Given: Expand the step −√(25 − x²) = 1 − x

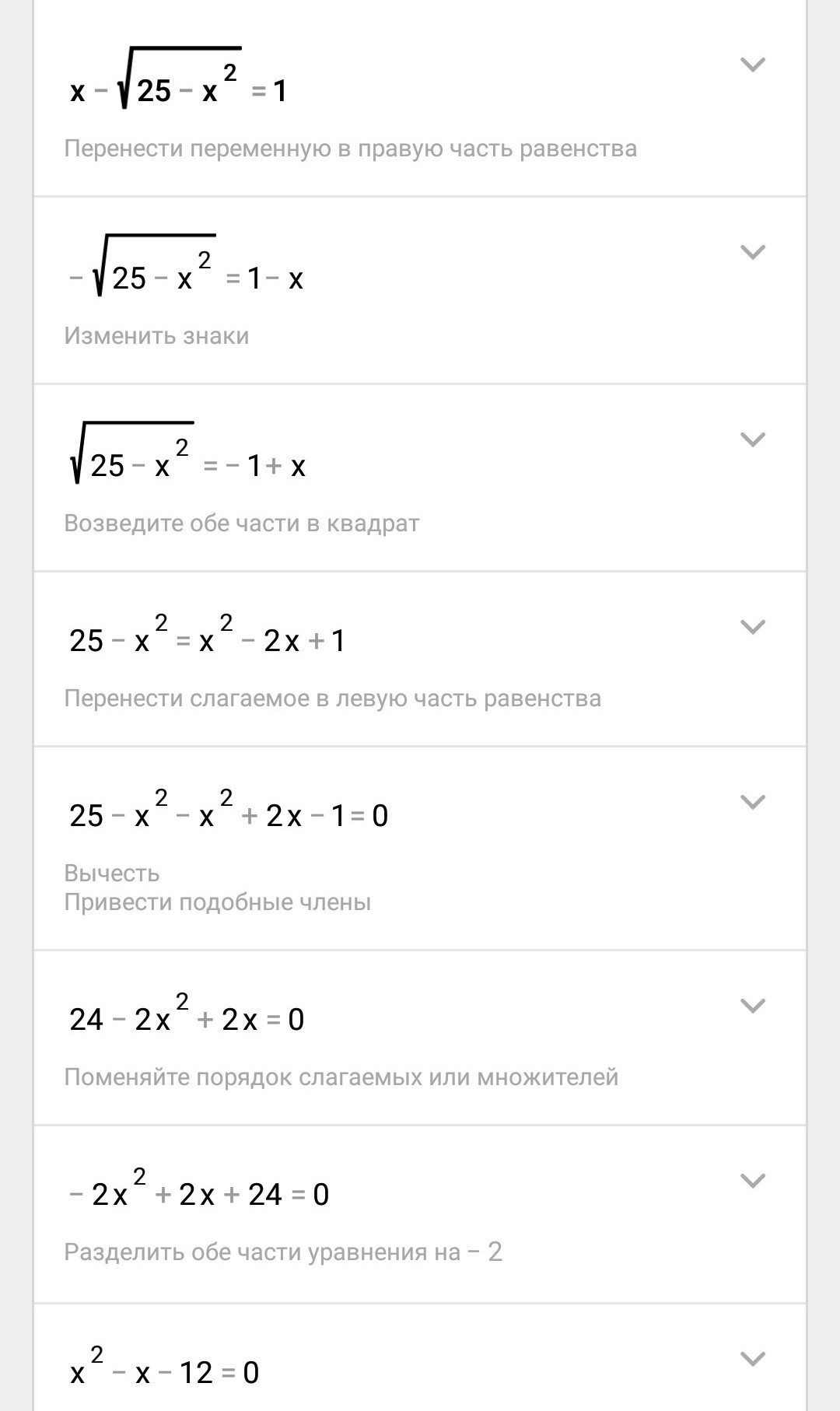Looking at the screenshot, I should tap(752, 252).
